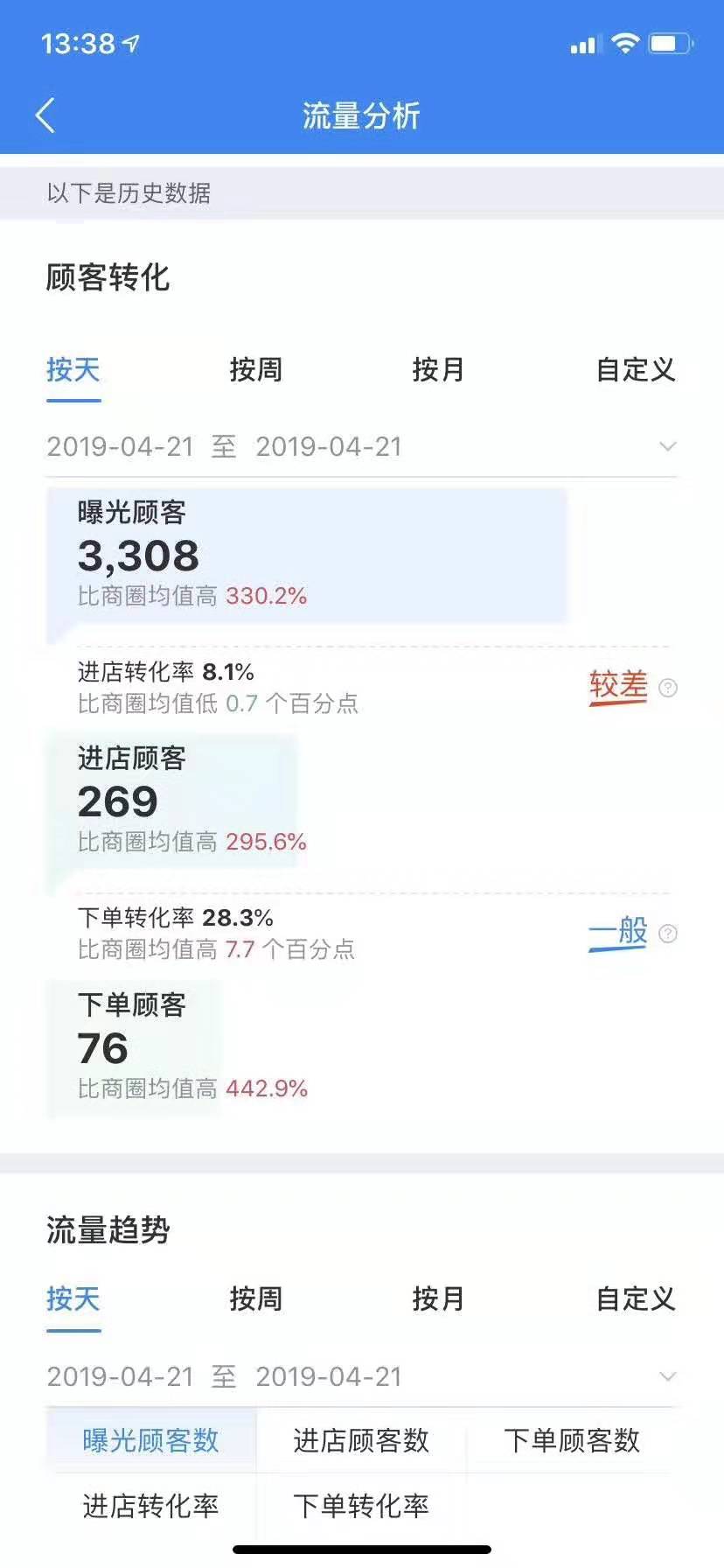Switch 顾客转化 to the 按月 tab
Image resolution: width=724 pixels, height=1568 pixels.
coord(438,370)
